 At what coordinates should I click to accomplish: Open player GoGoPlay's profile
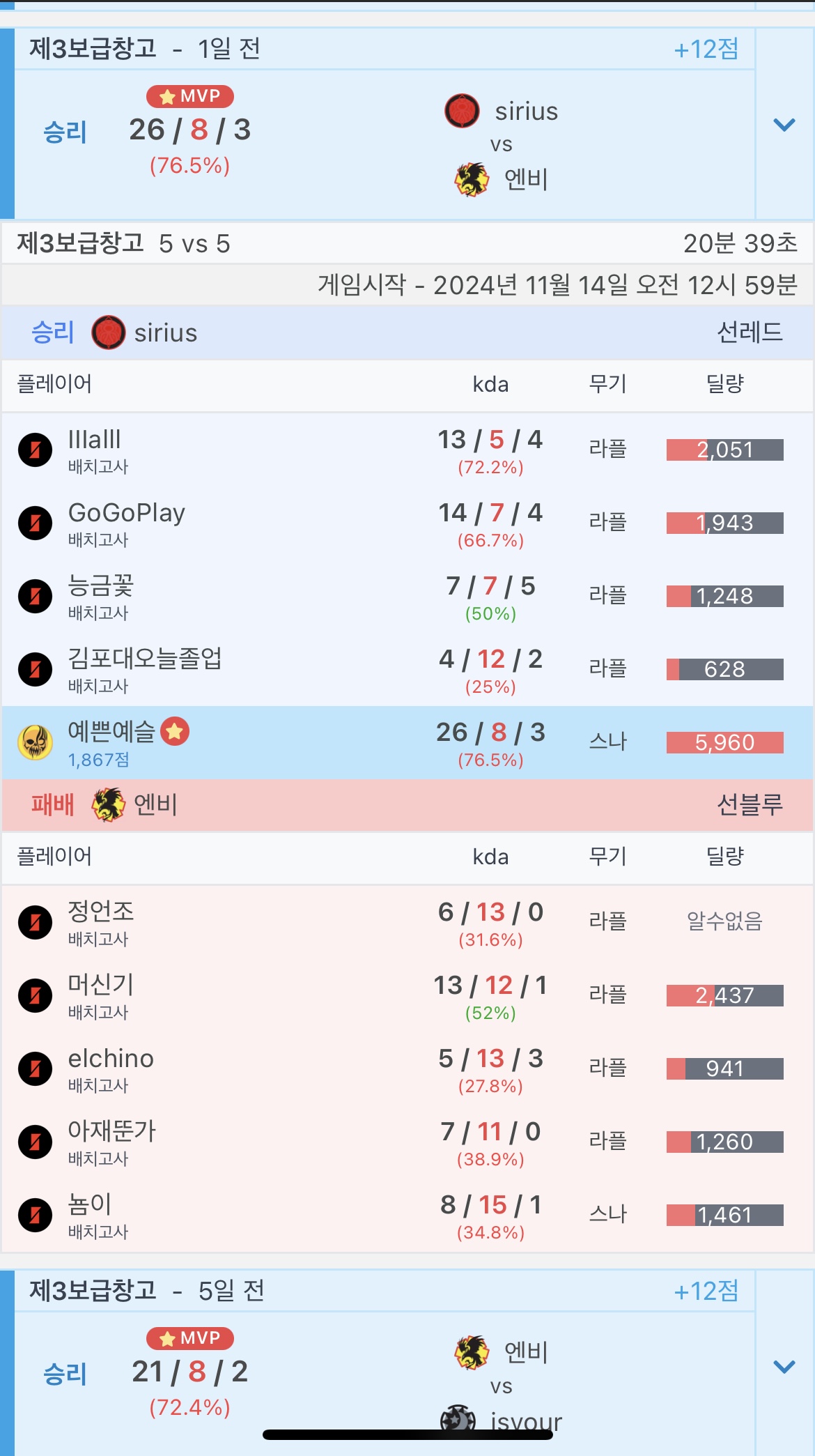coord(127,514)
